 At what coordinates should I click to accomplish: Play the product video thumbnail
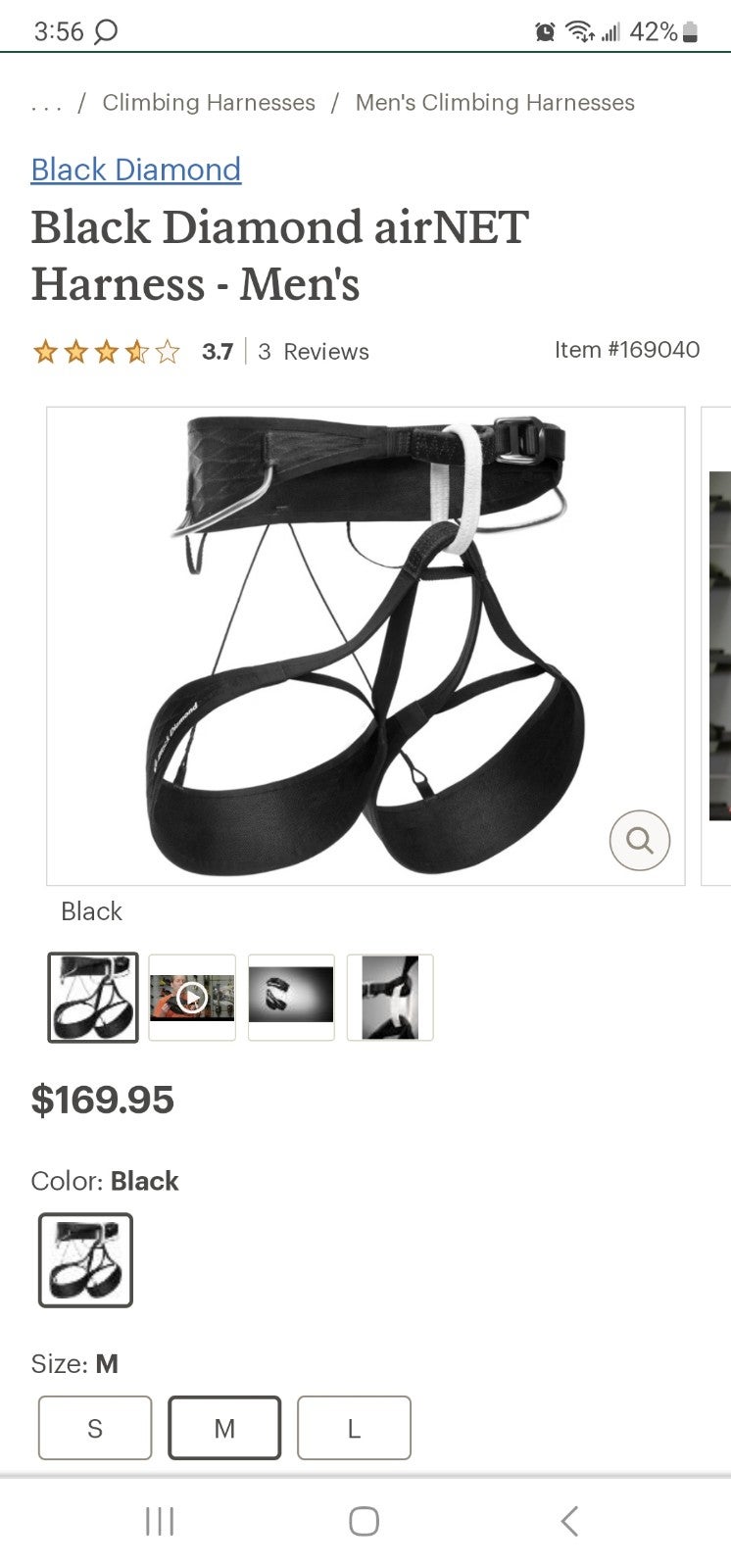pyautogui.click(x=192, y=998)
